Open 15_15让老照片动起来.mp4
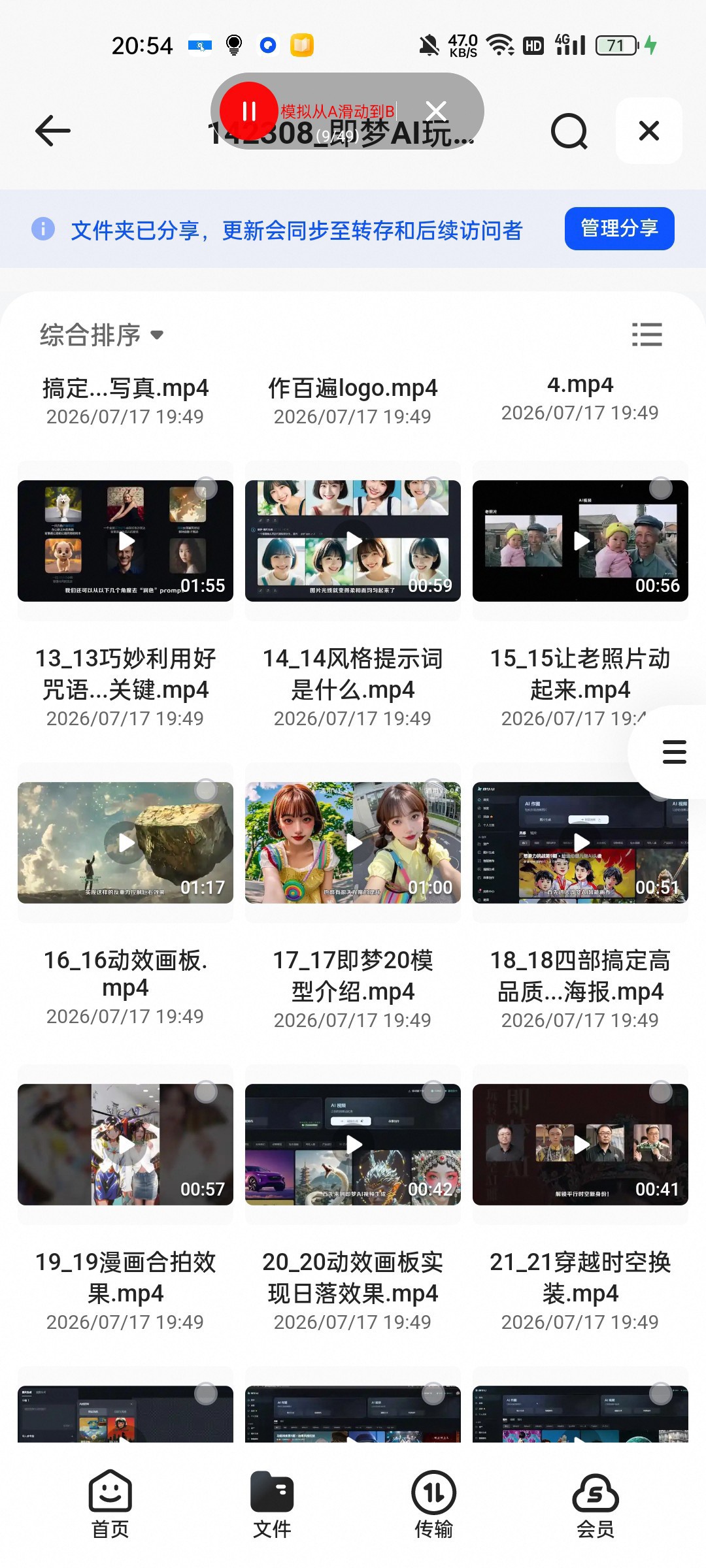The width and height of the screenshot is (706, 1568). 580,541
